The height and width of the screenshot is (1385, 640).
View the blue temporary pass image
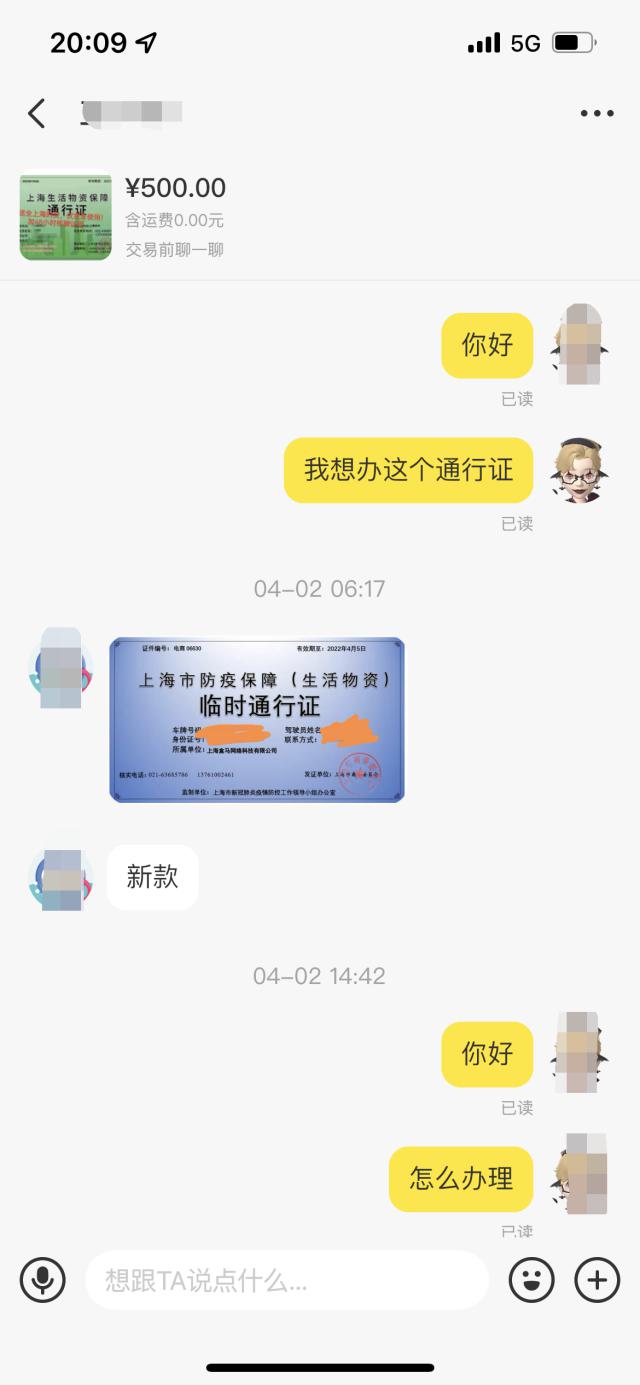click(x=257, y=720)
